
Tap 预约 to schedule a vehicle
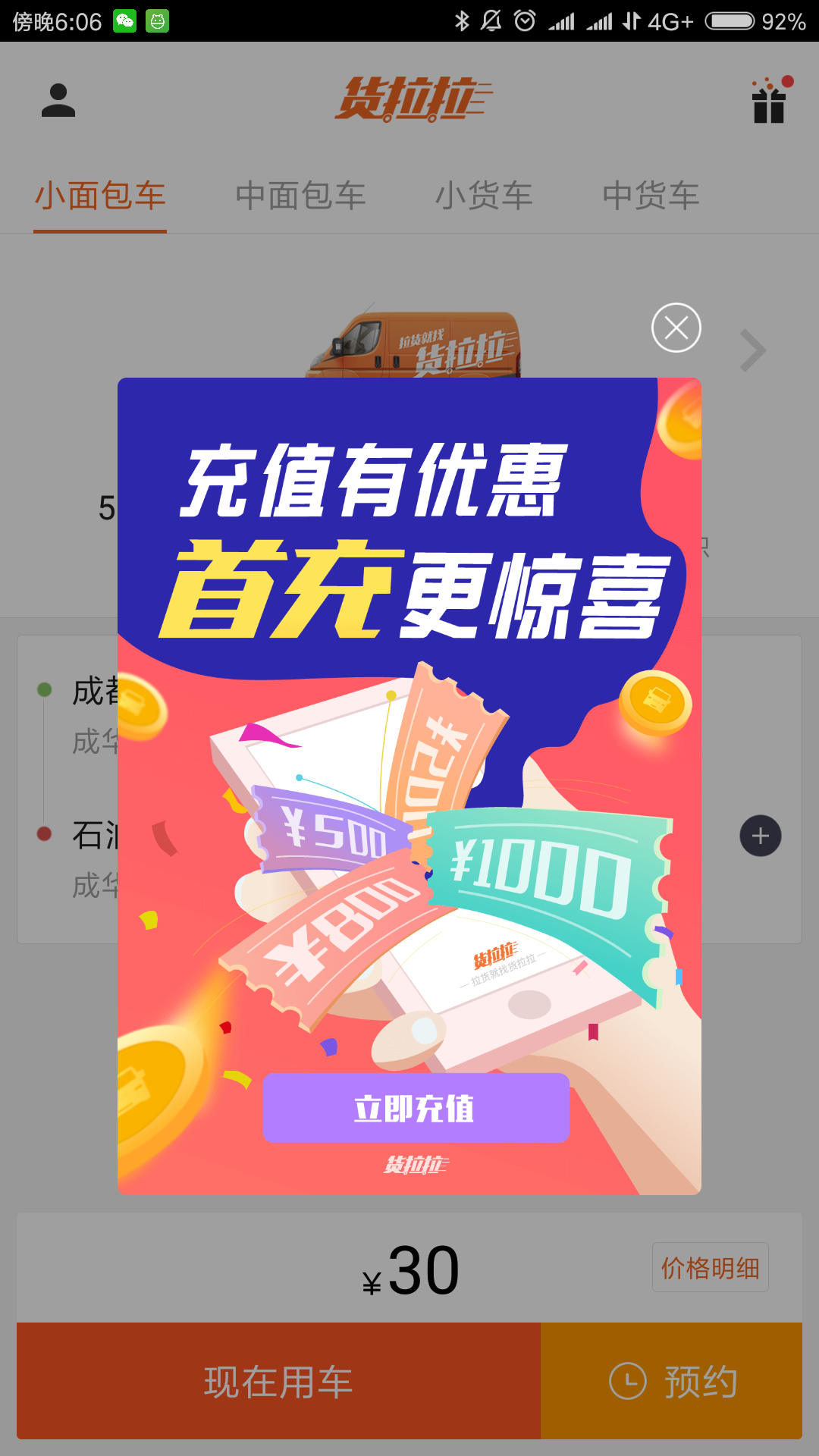pos(672,1381)
